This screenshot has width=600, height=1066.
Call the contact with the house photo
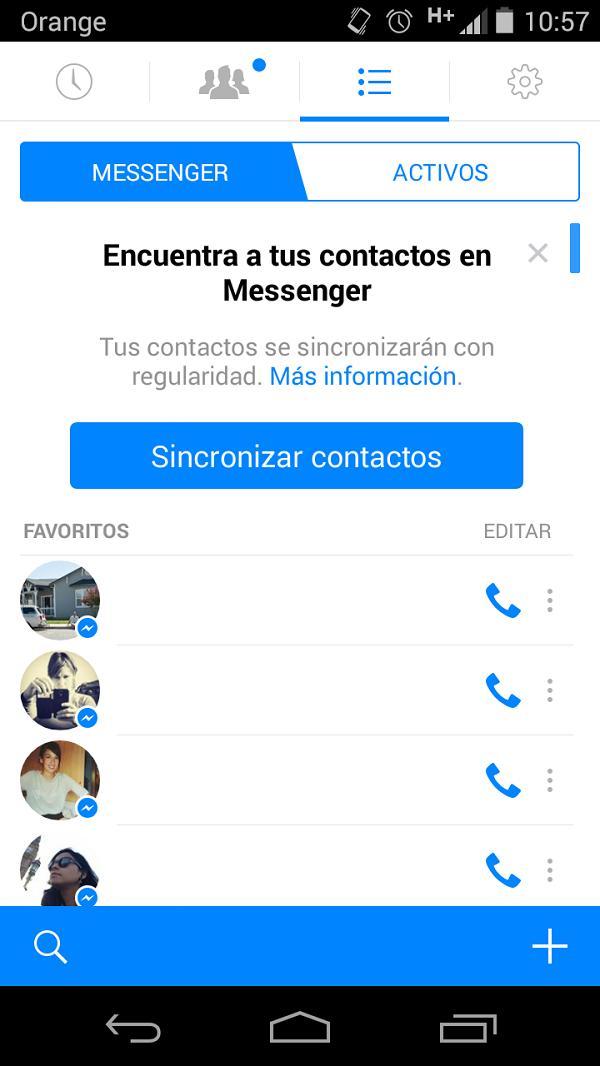point(502,601)
